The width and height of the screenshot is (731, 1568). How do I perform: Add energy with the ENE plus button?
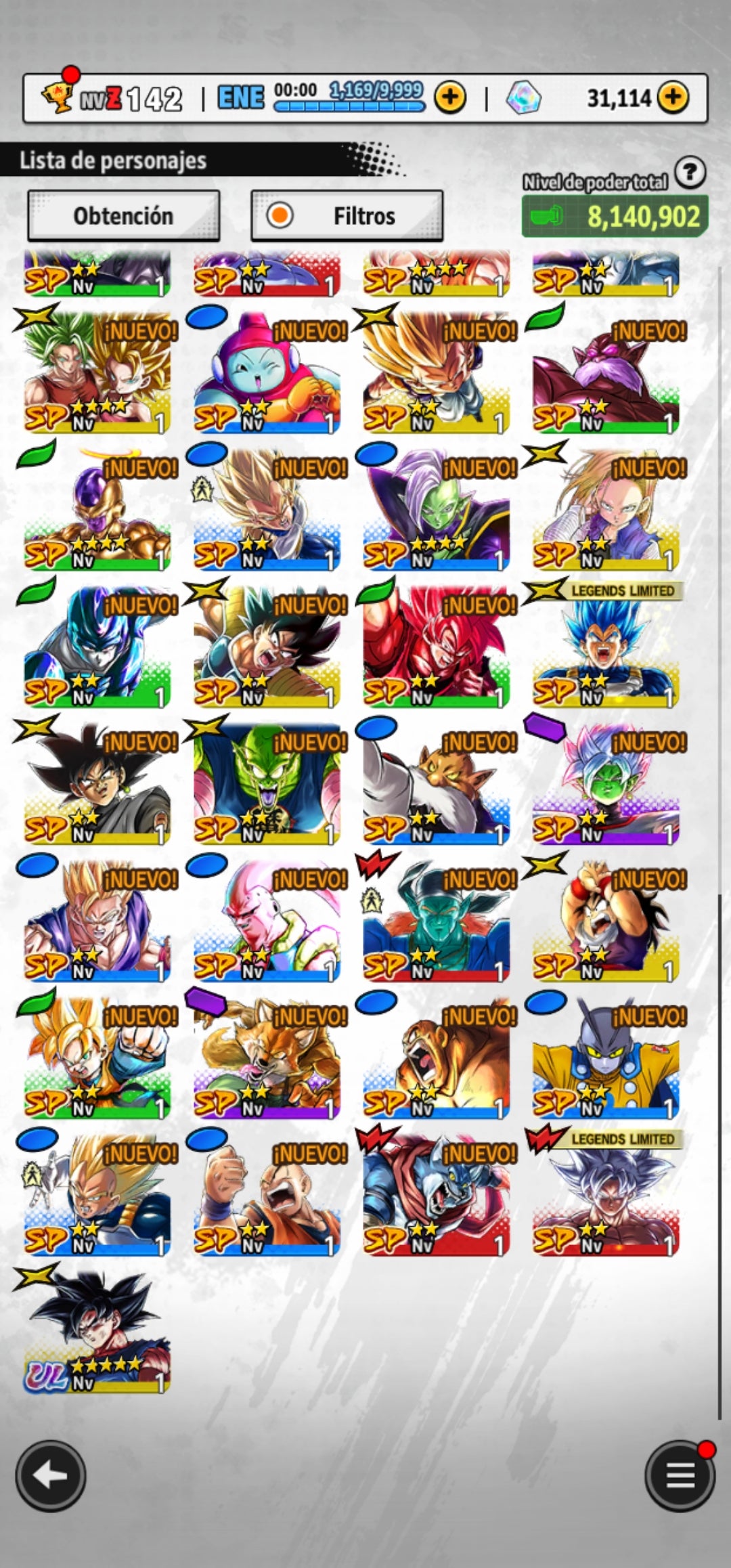click(x=449, y=98)
